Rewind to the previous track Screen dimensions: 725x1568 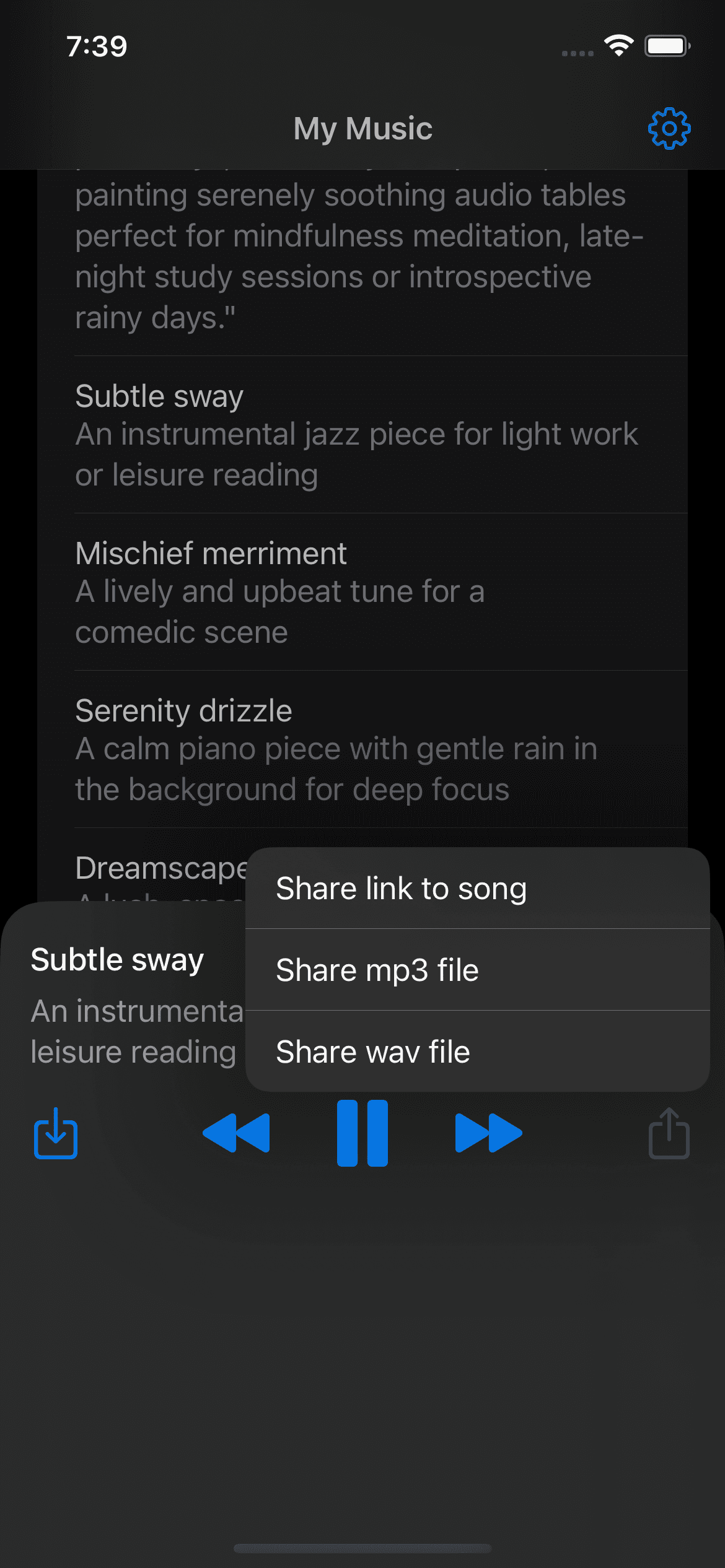point(237,1133)
